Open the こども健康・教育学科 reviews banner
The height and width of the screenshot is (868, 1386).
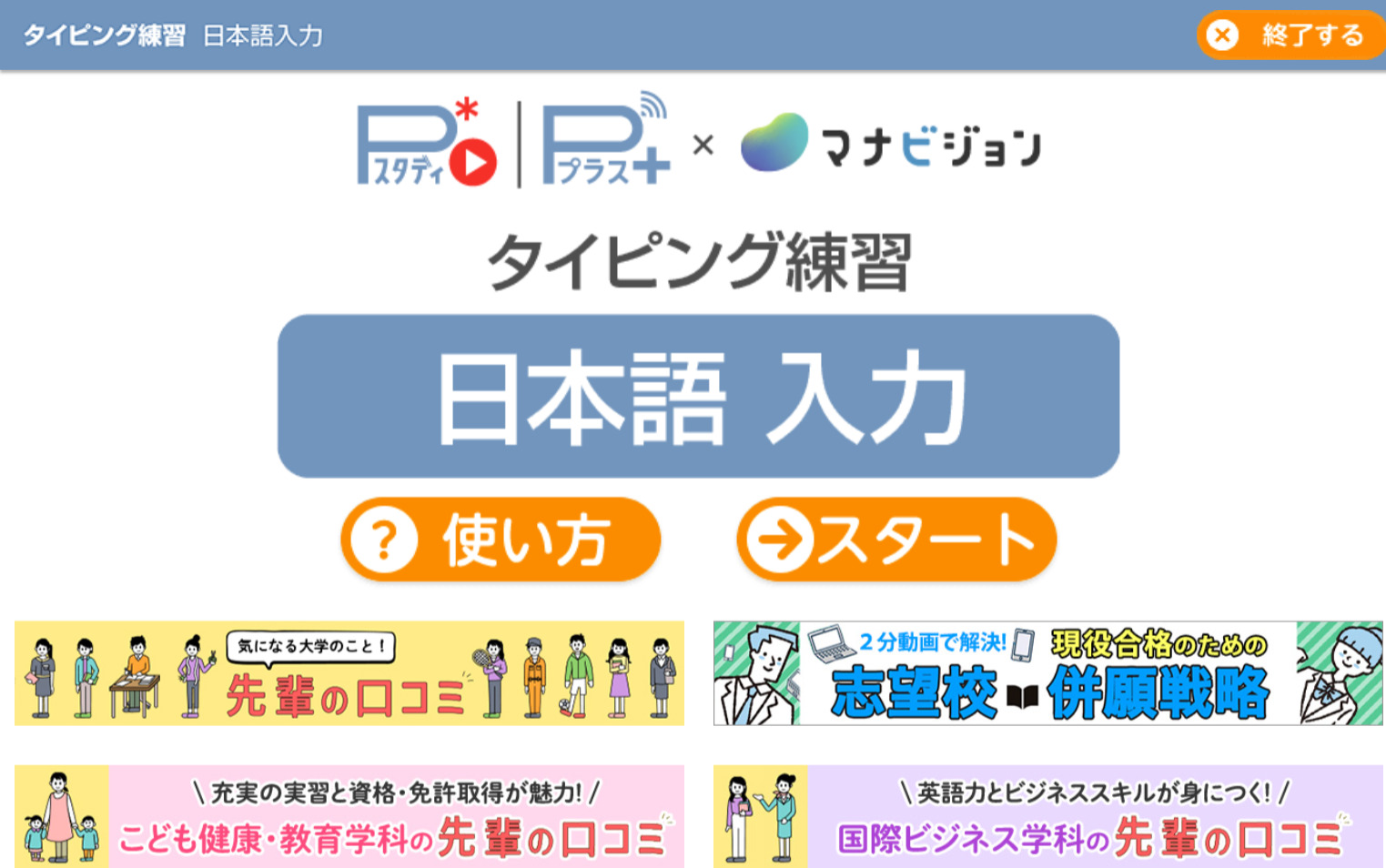pyautogui.click(x=349, y=816)
